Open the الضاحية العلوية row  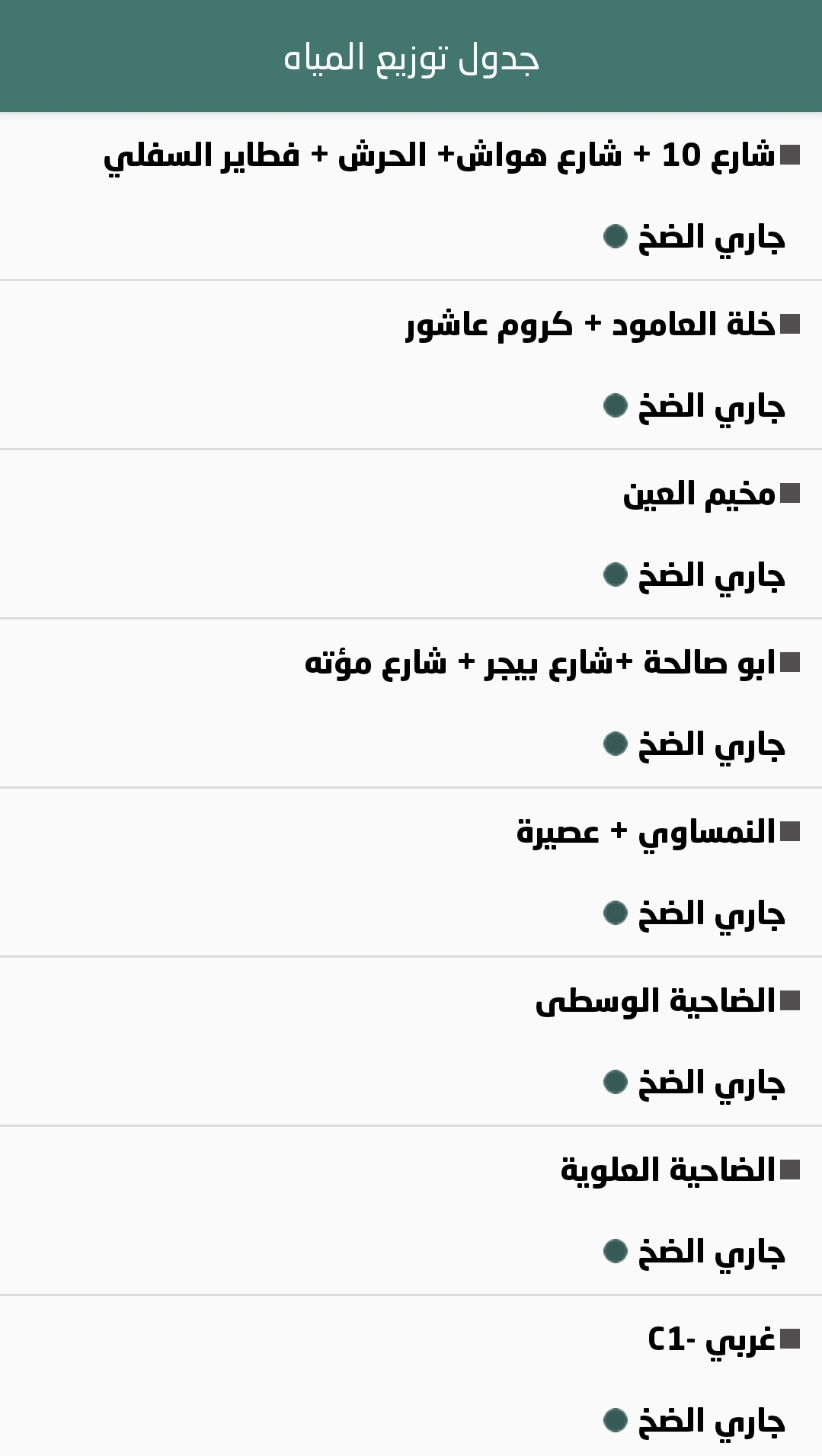coord(667,1170)
